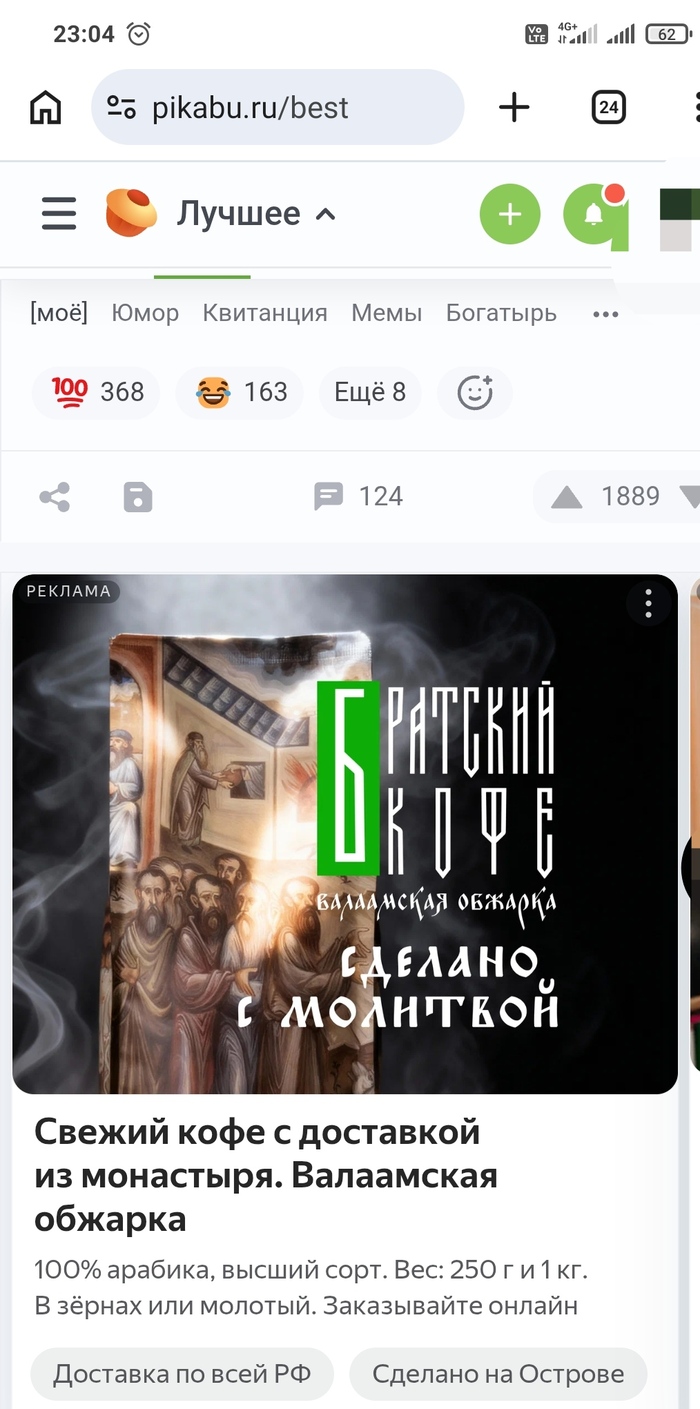This screenshot has width=700, height=1409.
Task: Open the Мемы tag
Action: (386, 313)
